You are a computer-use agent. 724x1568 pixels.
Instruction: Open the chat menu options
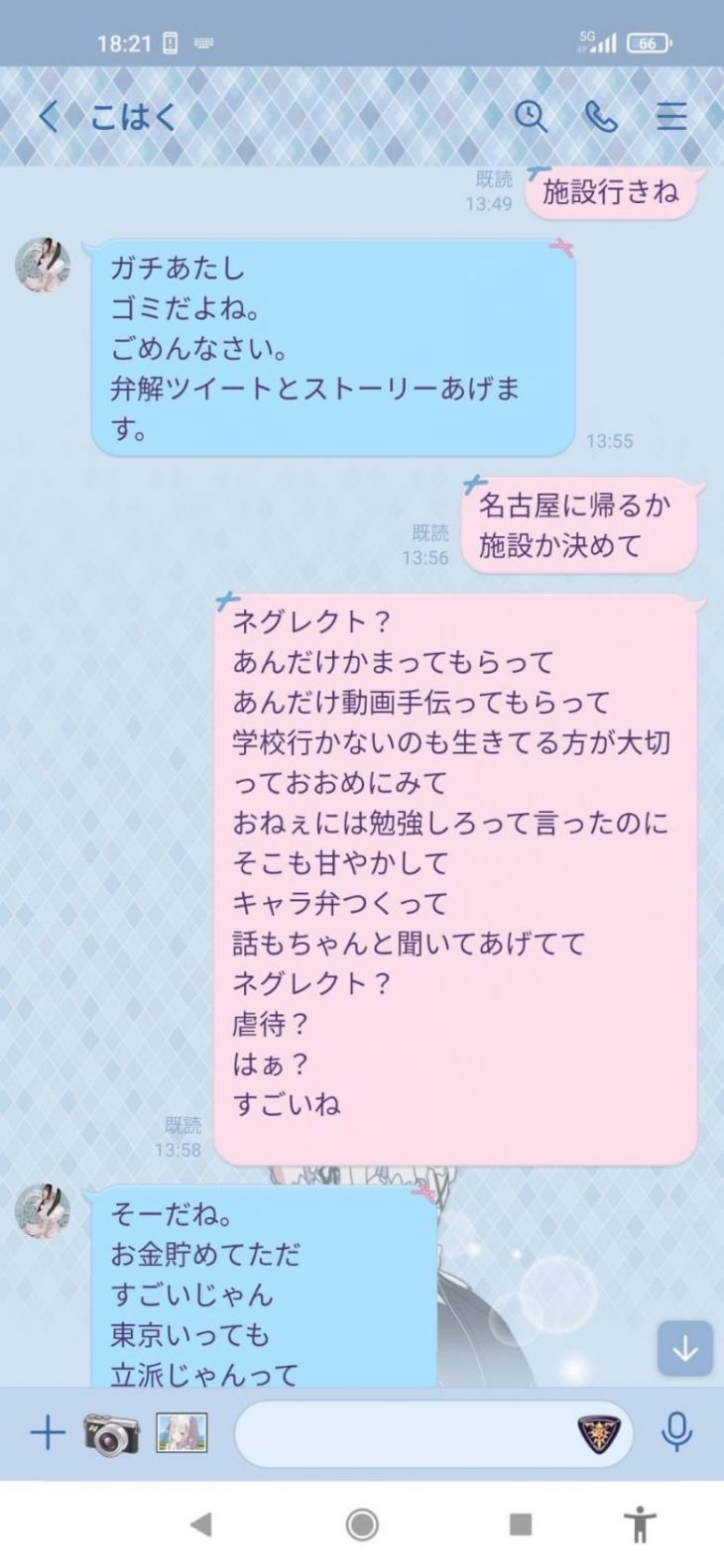tap(671, 117)
